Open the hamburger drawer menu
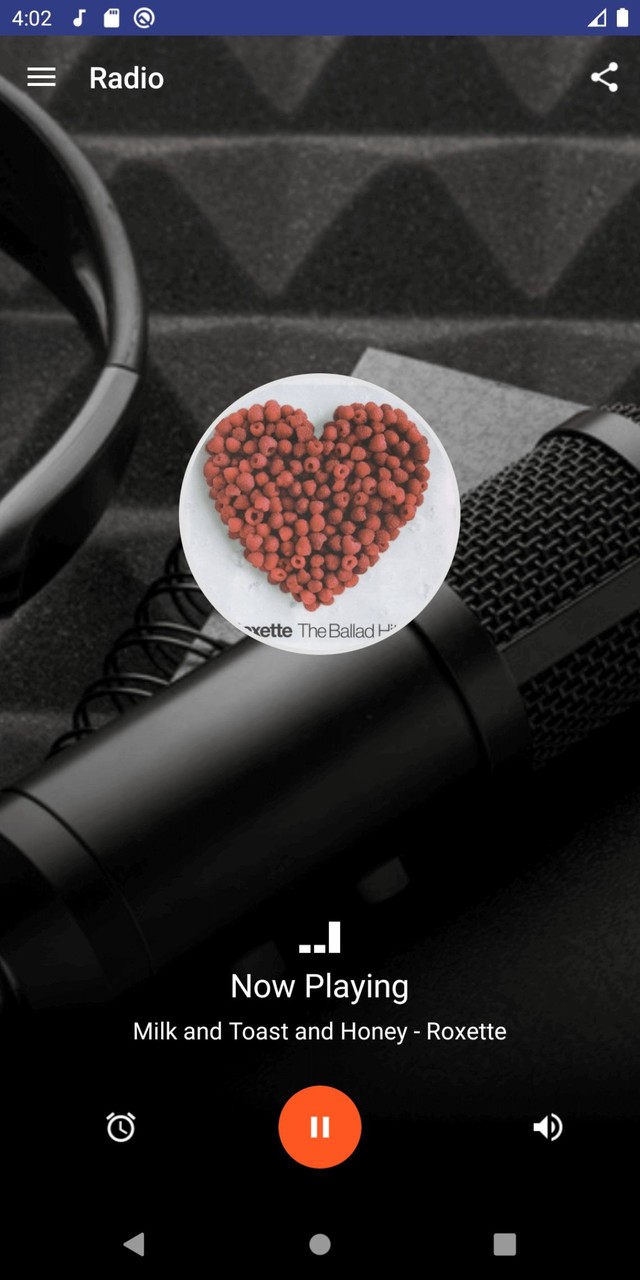The height and width of the screenshot is (1280, 640). (41, 78)
